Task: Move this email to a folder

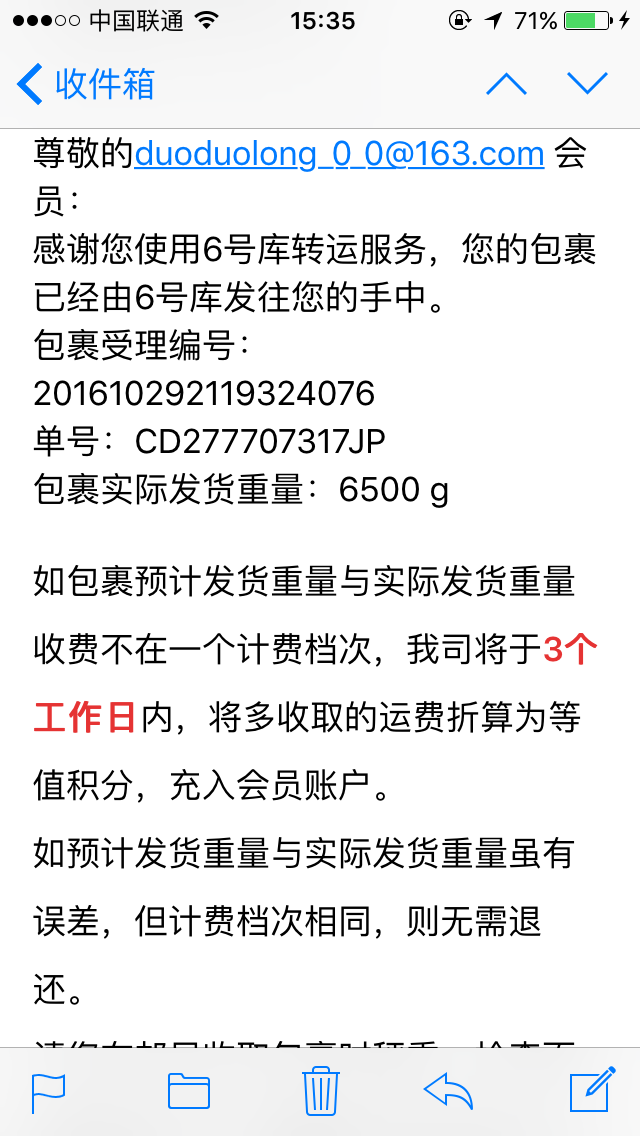Action: pos(188,1090)
